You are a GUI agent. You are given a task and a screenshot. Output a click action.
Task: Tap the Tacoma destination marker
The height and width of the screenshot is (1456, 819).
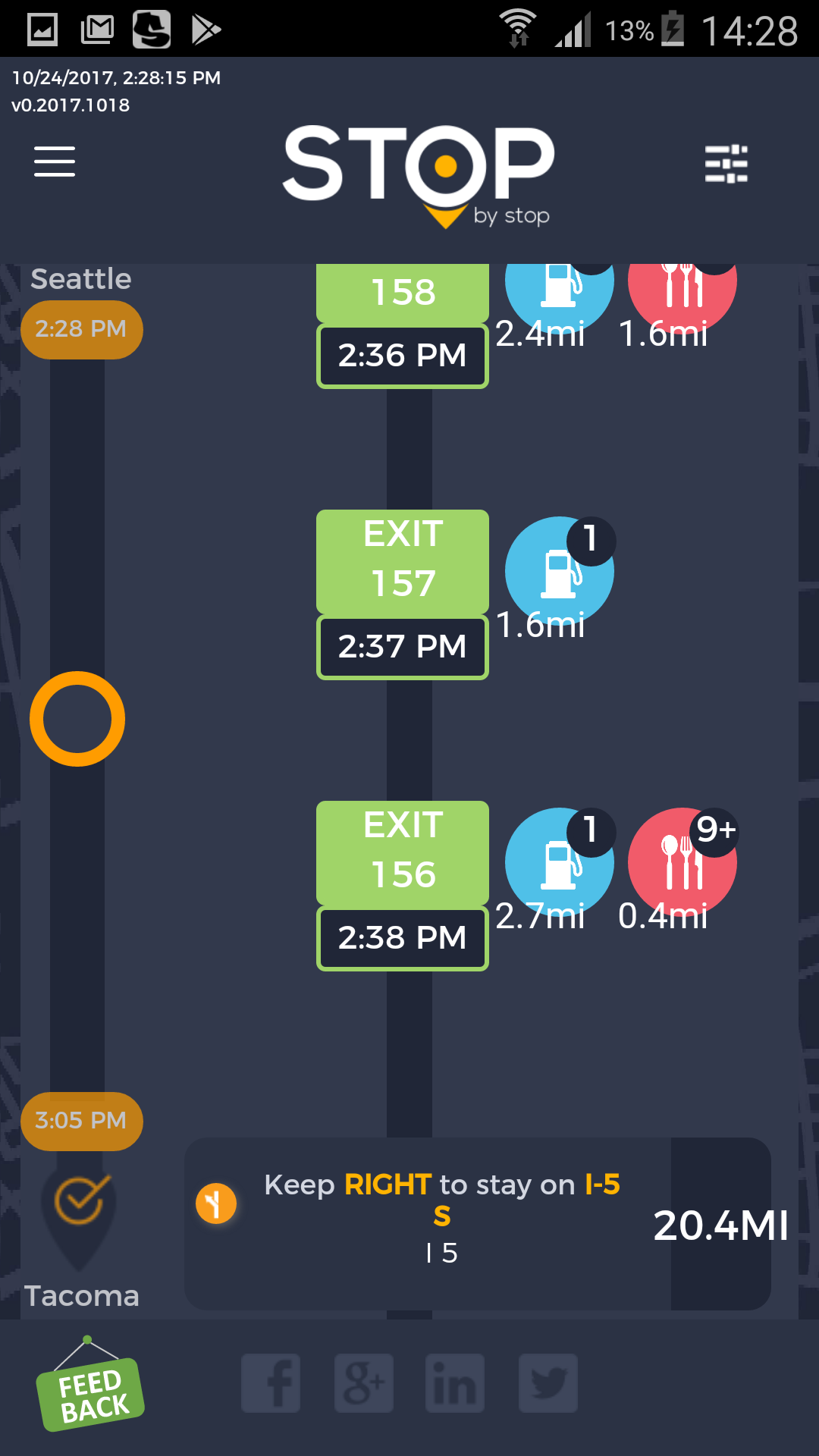pyautogui.click(x=80, y=1206)
